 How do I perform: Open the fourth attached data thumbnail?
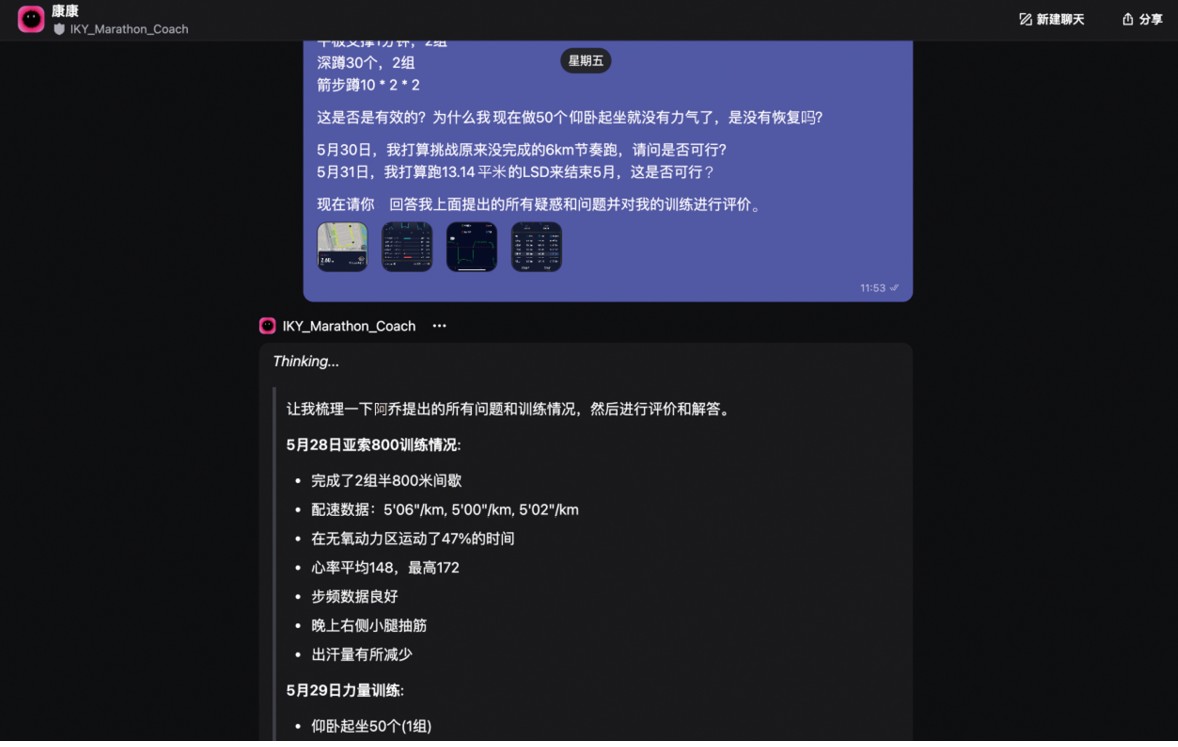coord(536,247)
